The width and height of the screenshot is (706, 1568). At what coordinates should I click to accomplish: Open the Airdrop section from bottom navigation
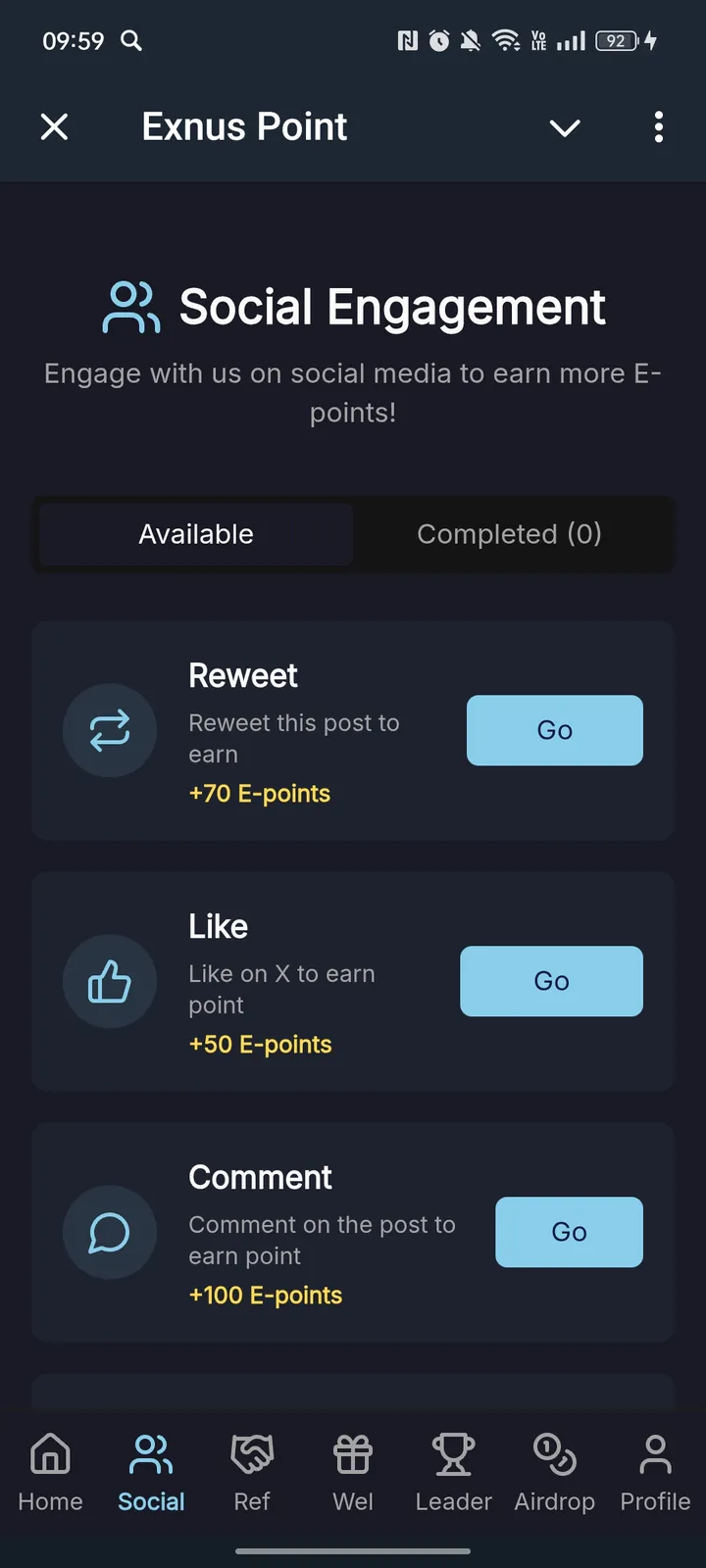pyautogui.click(x=554, y=1470)
